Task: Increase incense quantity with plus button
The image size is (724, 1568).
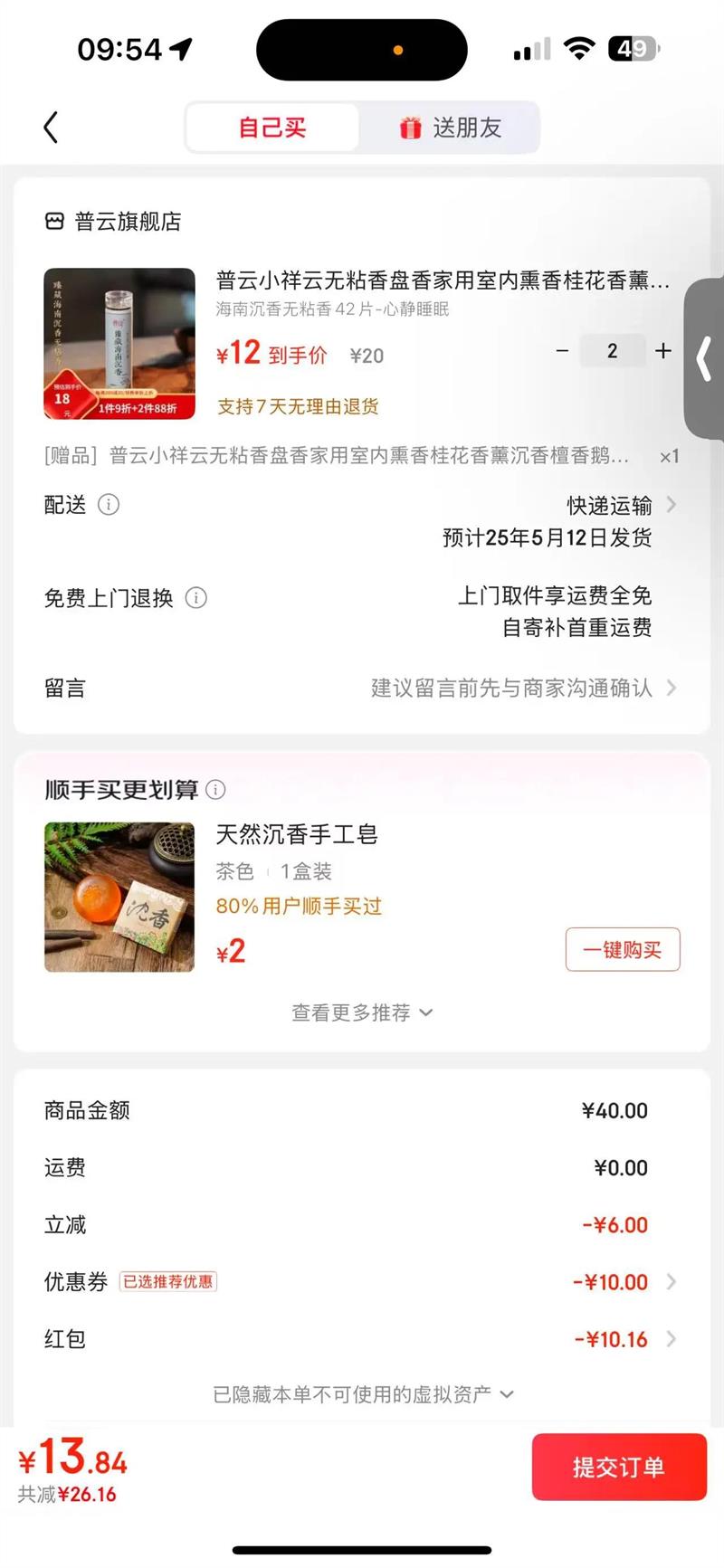Action: point(663,351)
